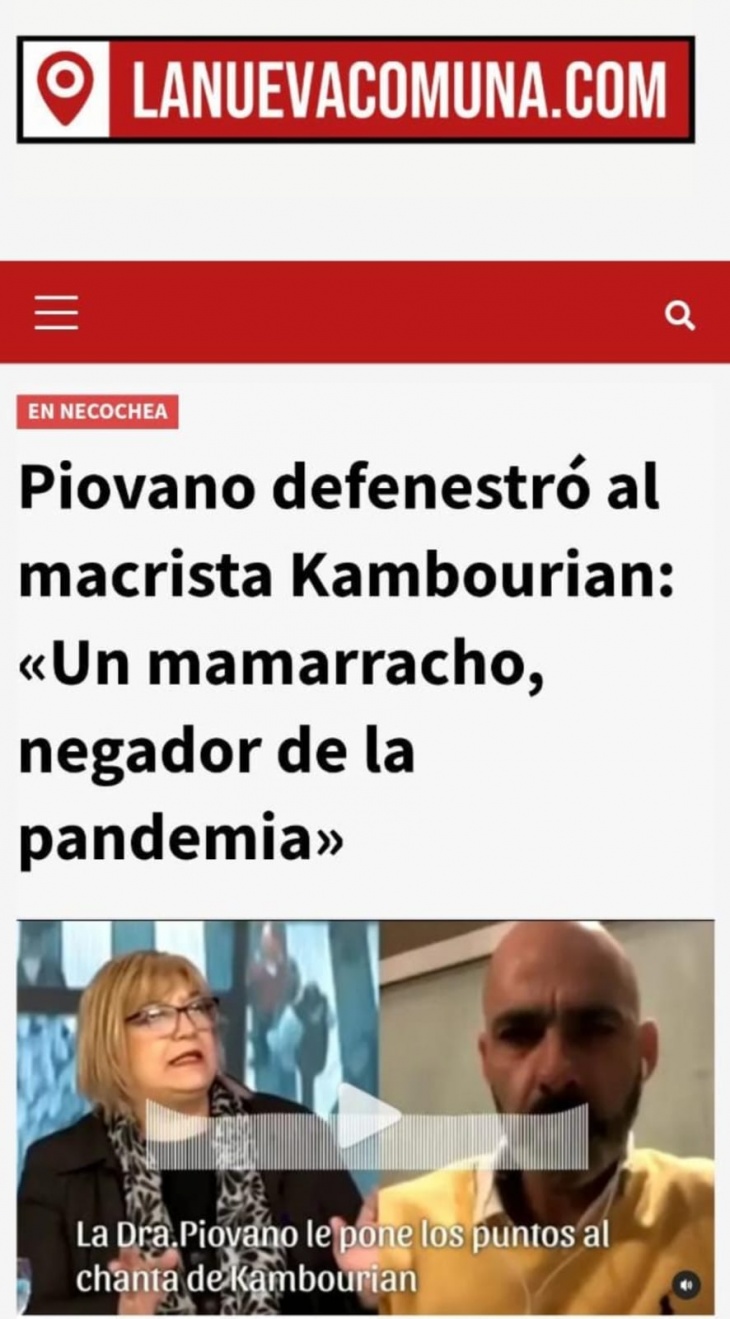730x1319 pixels.
Task: Go to the LANUEVACOMUNA.COM homepage via the logo banner
Action: pos(355,89)
